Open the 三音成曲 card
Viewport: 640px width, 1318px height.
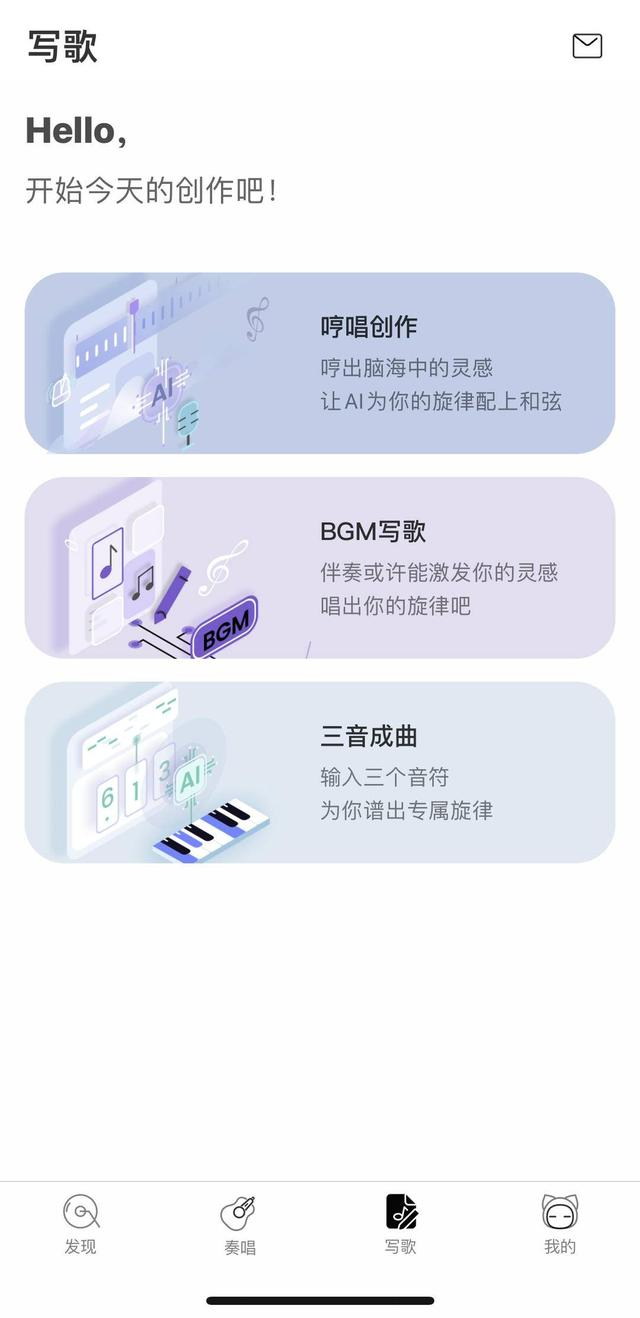(320, 772)
